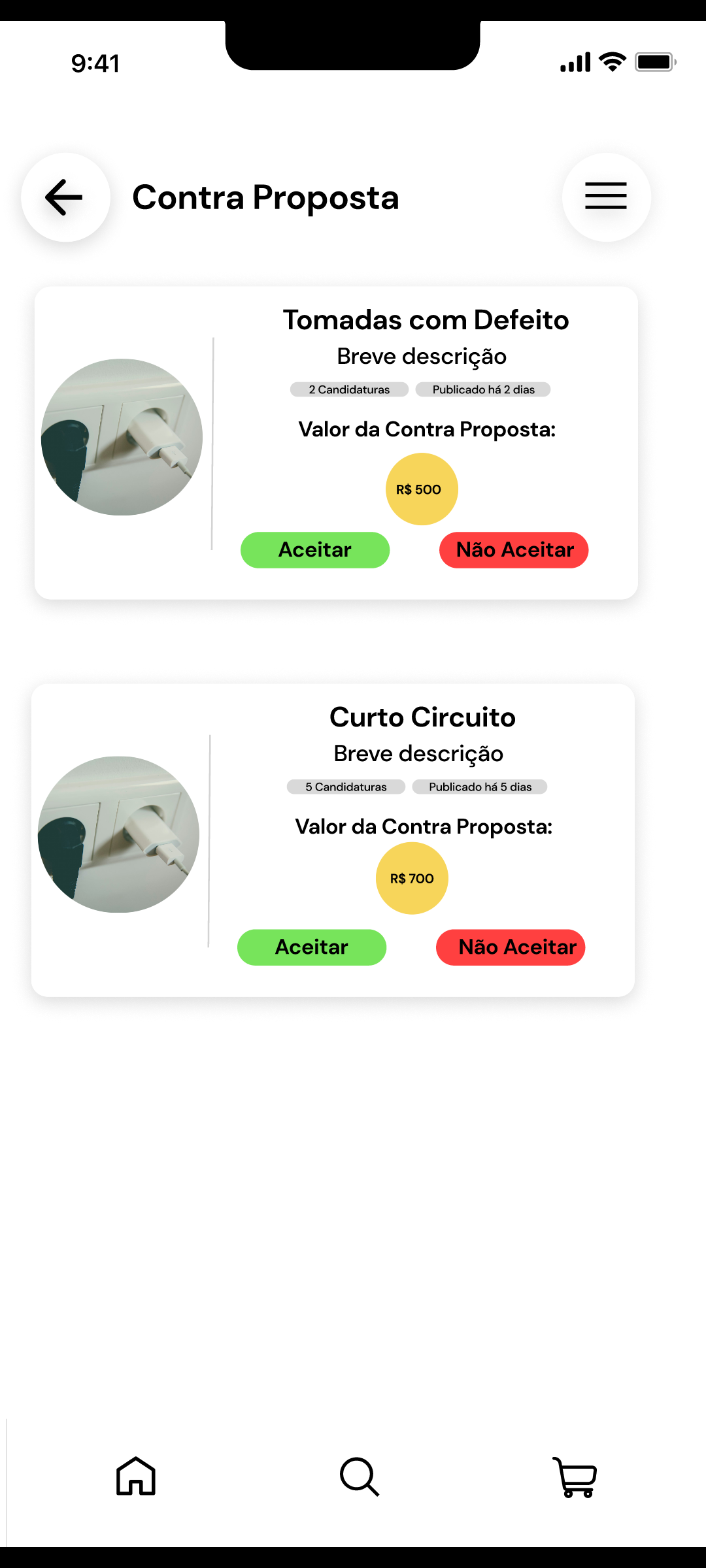The image size is (706, 1568).
Task: Open the Curto Circuito card
Action: click(x=333, y=840)
